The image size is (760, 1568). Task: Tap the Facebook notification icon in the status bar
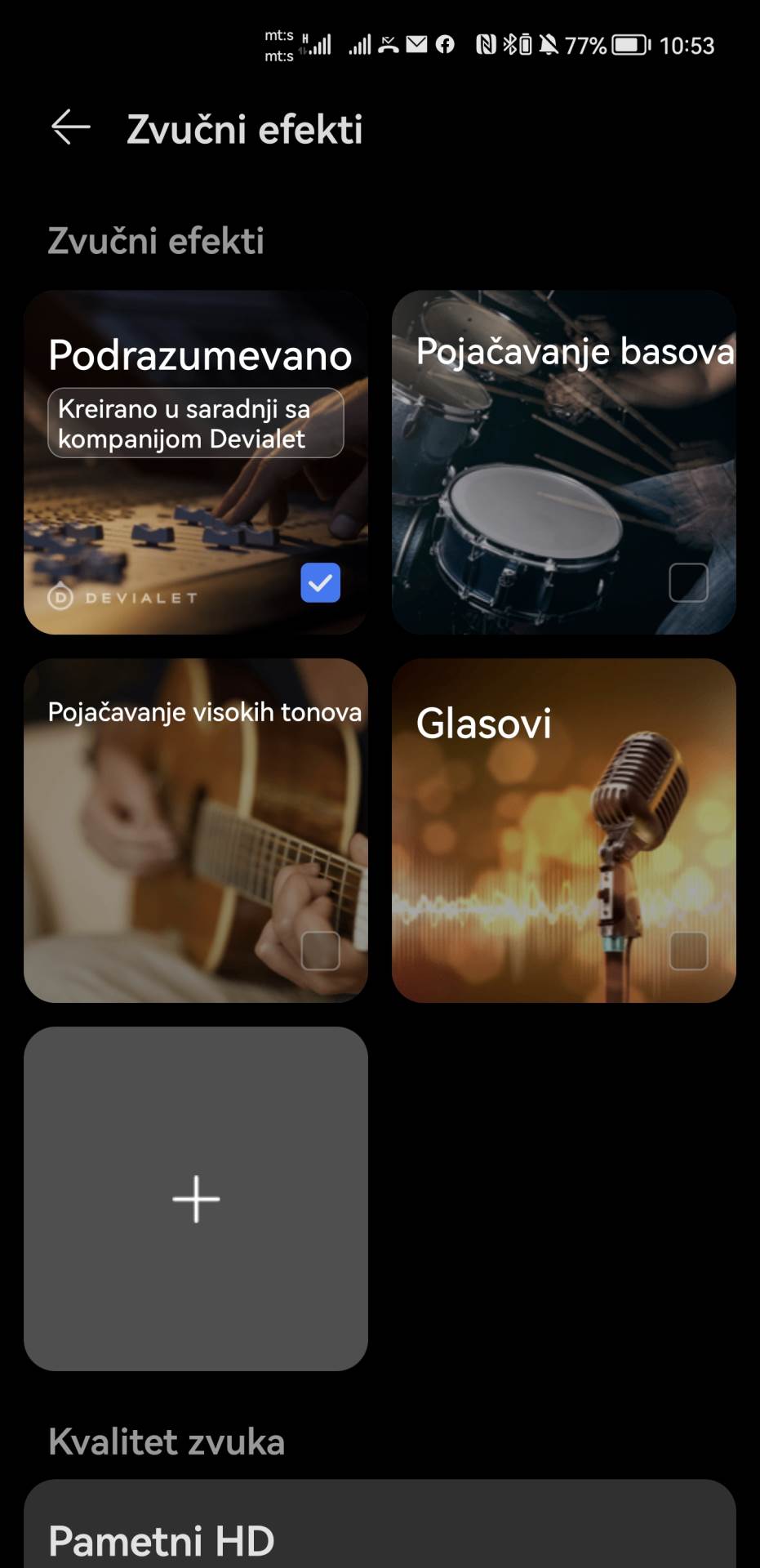coord(446,45)
